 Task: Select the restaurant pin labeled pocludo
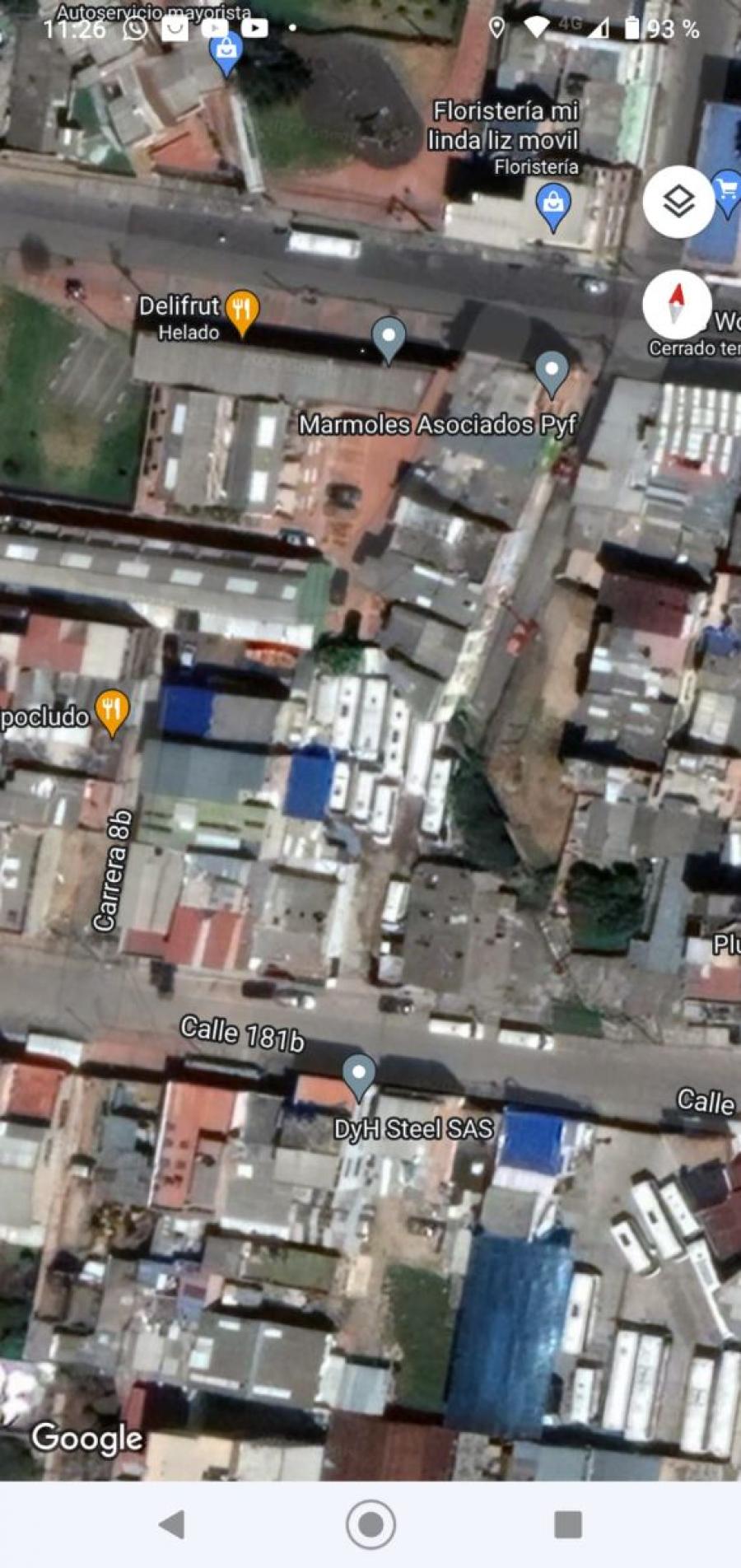tap(112, 712)
